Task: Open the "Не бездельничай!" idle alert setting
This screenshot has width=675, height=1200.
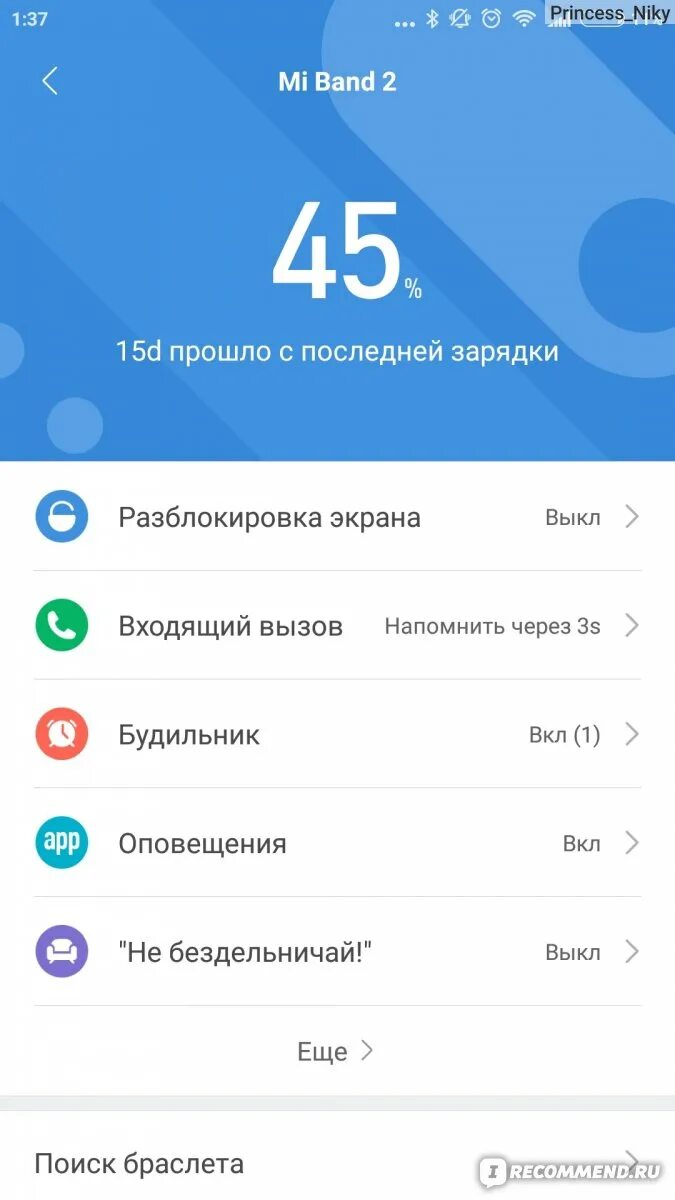Action: coord(337,952)
